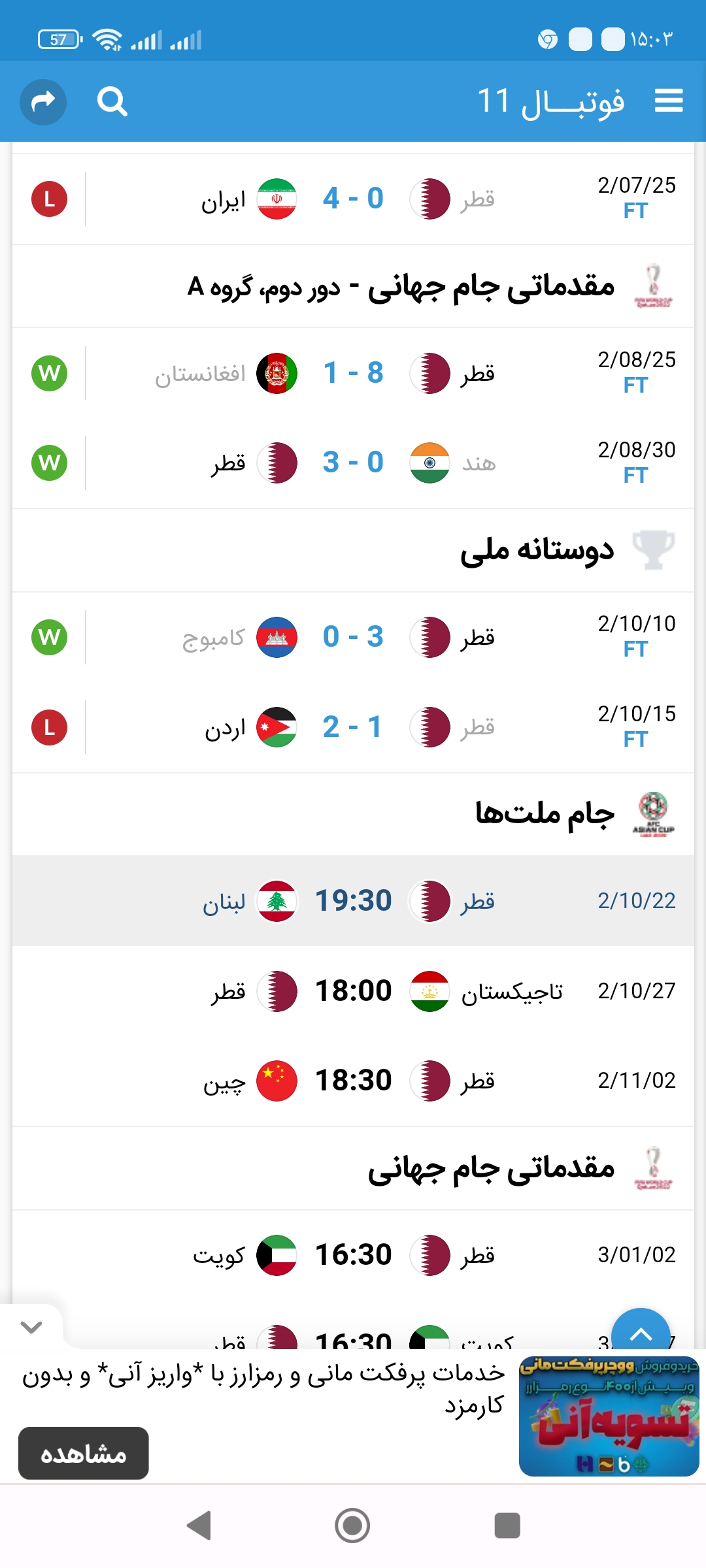706x1568 pixels.
Task: Open the Qatar vs Kuwait 3/01/02 fixture
Action: click(353, 1255)
